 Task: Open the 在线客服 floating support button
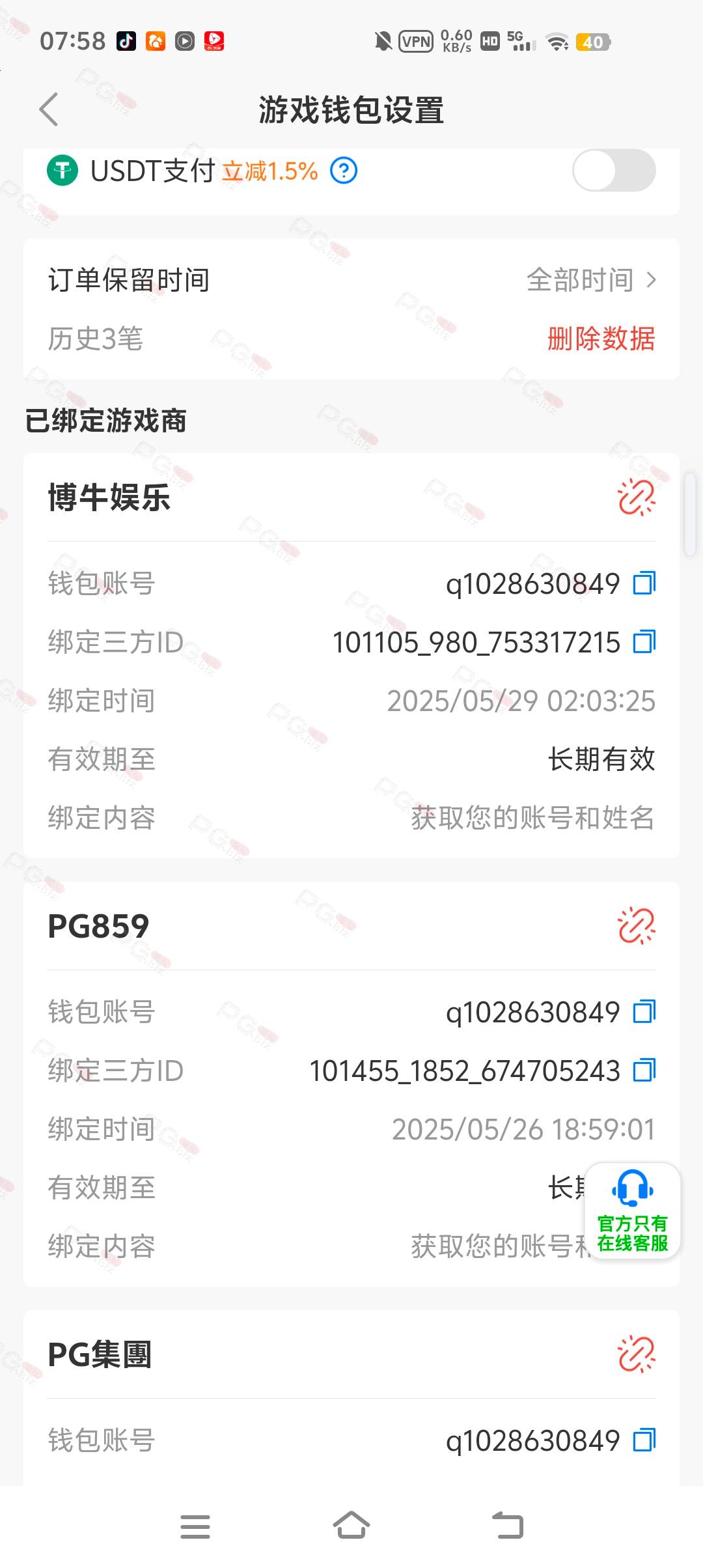[633, 1211]
